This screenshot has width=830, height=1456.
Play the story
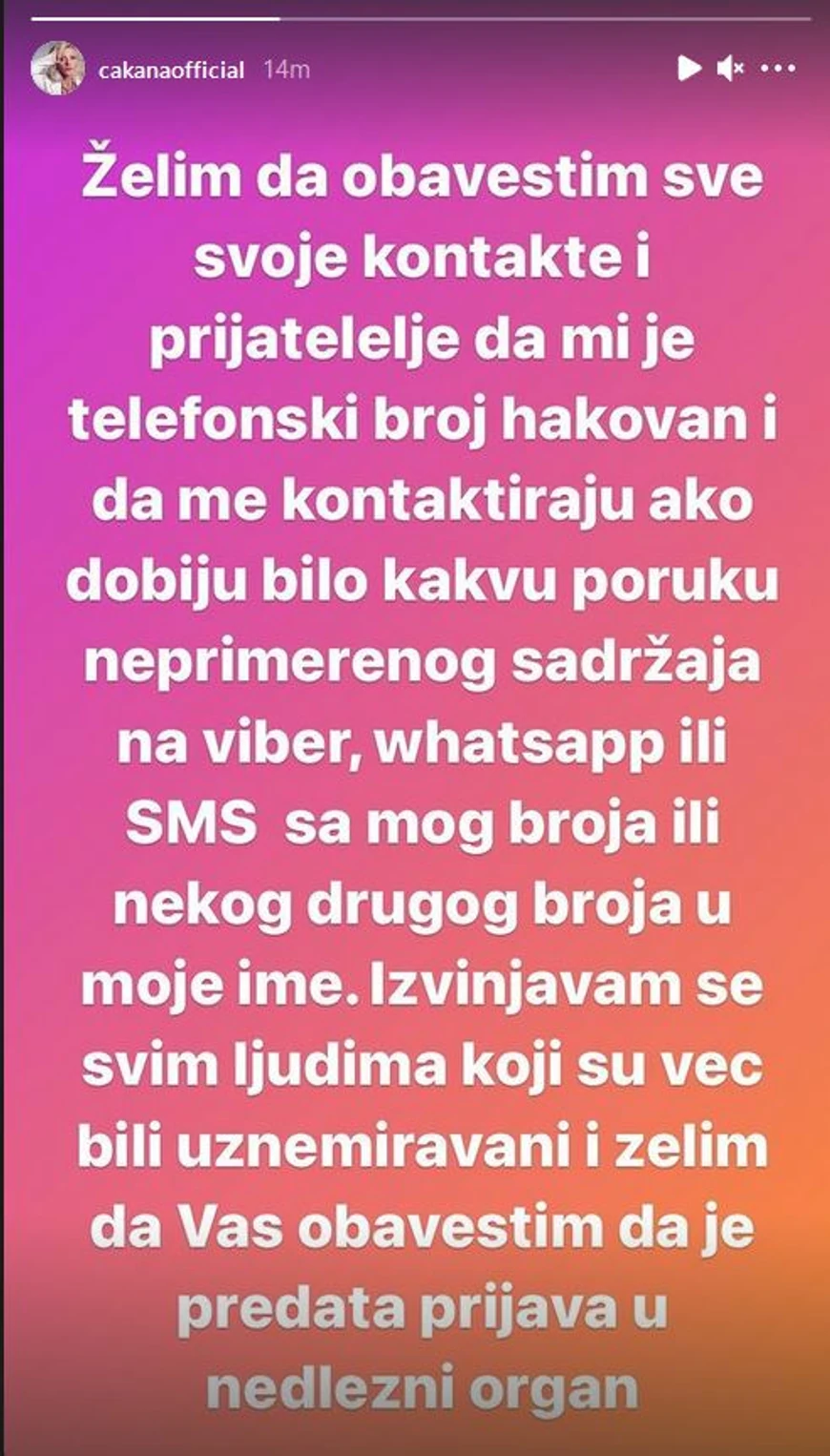point(689,69)
